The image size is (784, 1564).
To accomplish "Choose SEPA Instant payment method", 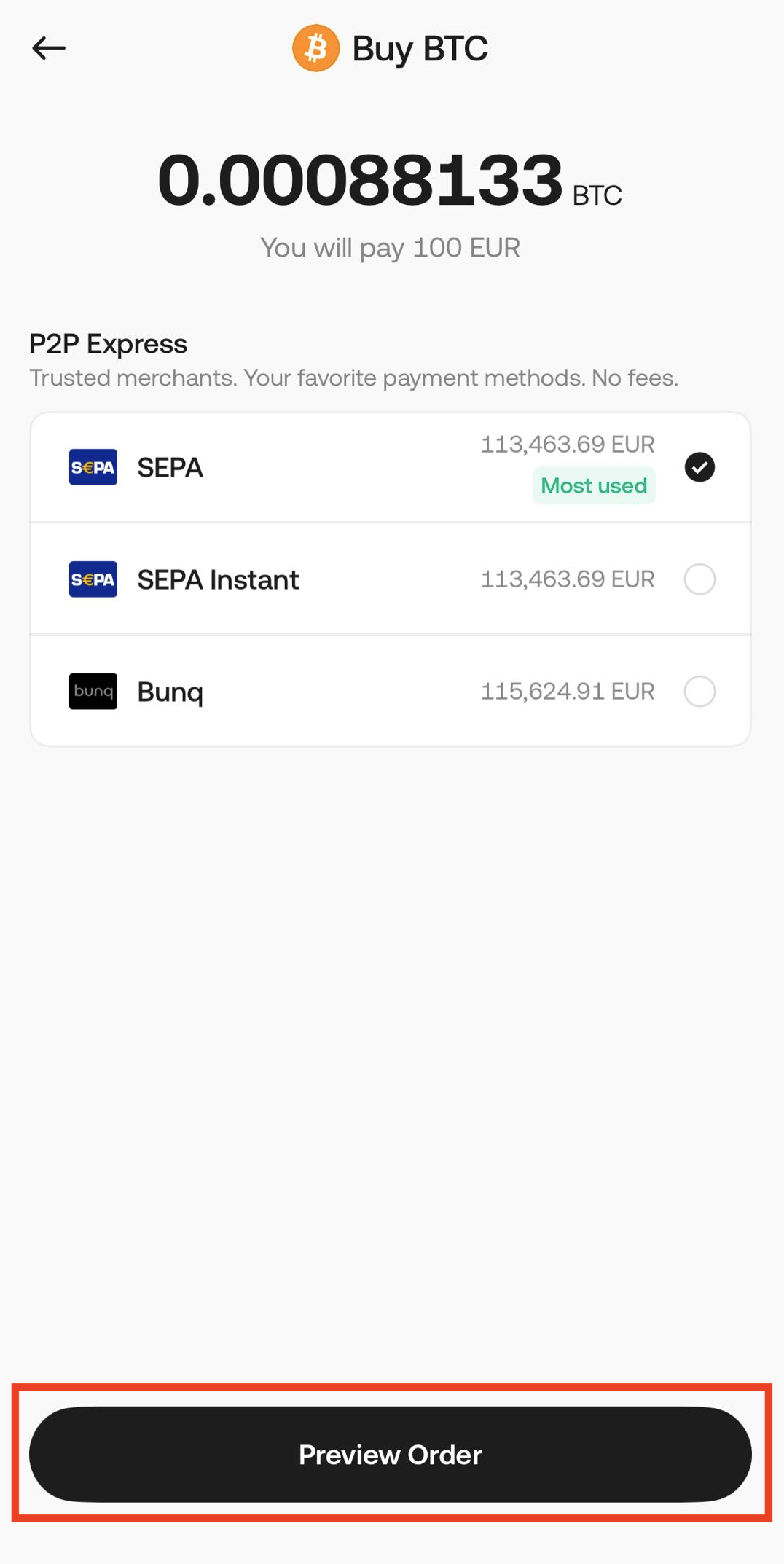I will (390, 579).
